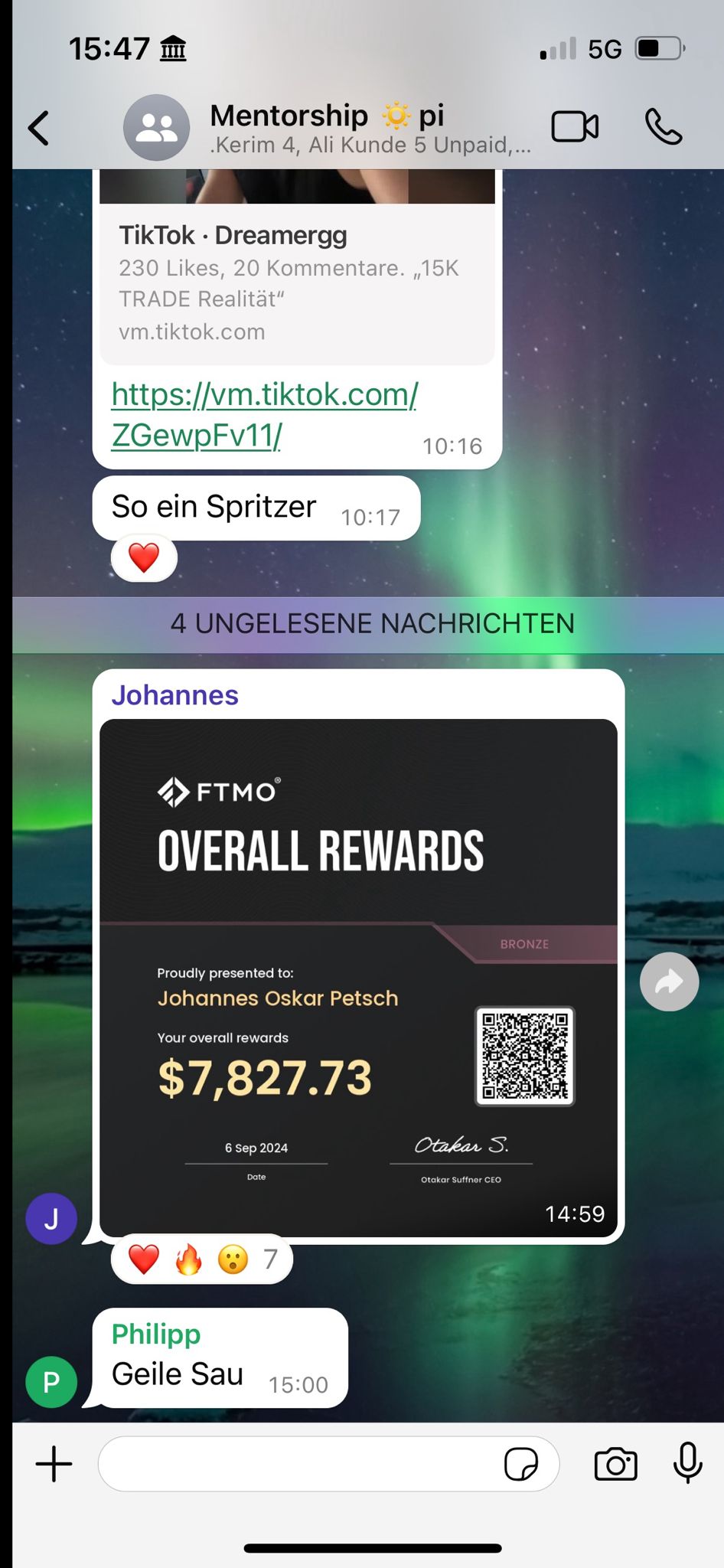Record a voice message

[687, 1462]
